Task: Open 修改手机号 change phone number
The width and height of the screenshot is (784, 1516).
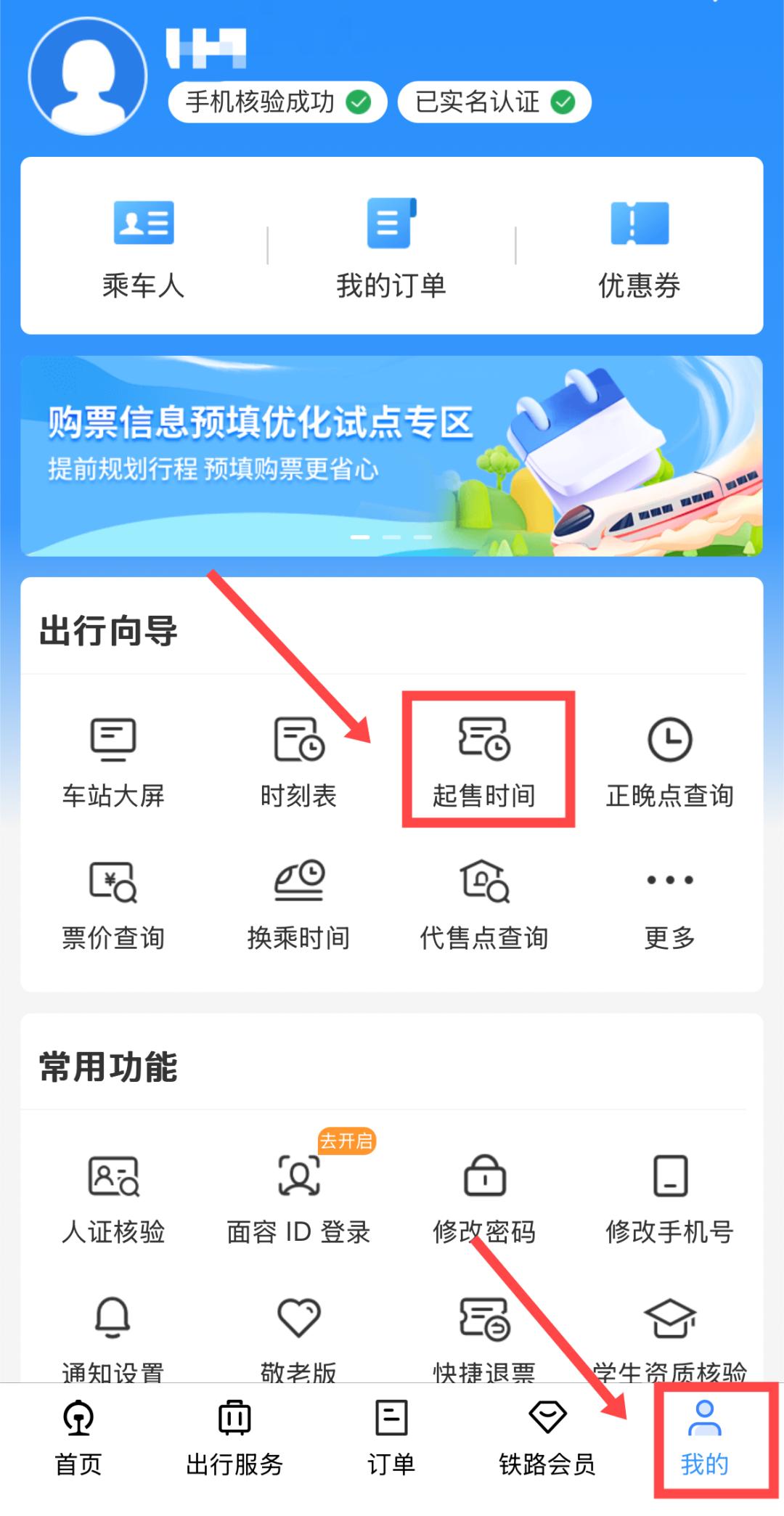Action: (669, 1198)
